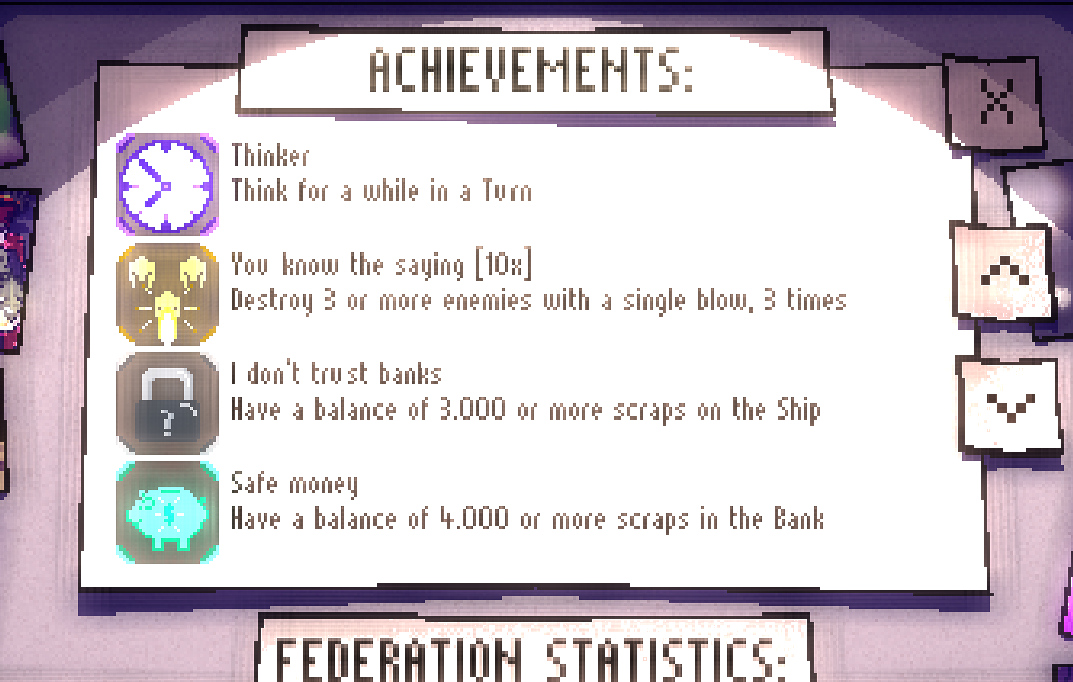Close the Achievements panel
Viewport: 1073px width, 682px height.
tap(996, 99)
